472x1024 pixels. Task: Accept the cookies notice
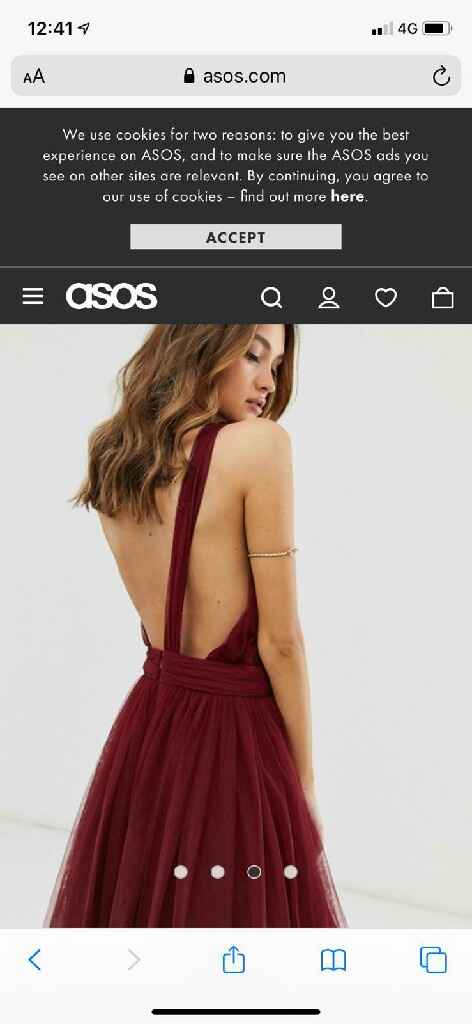[236, 237]
